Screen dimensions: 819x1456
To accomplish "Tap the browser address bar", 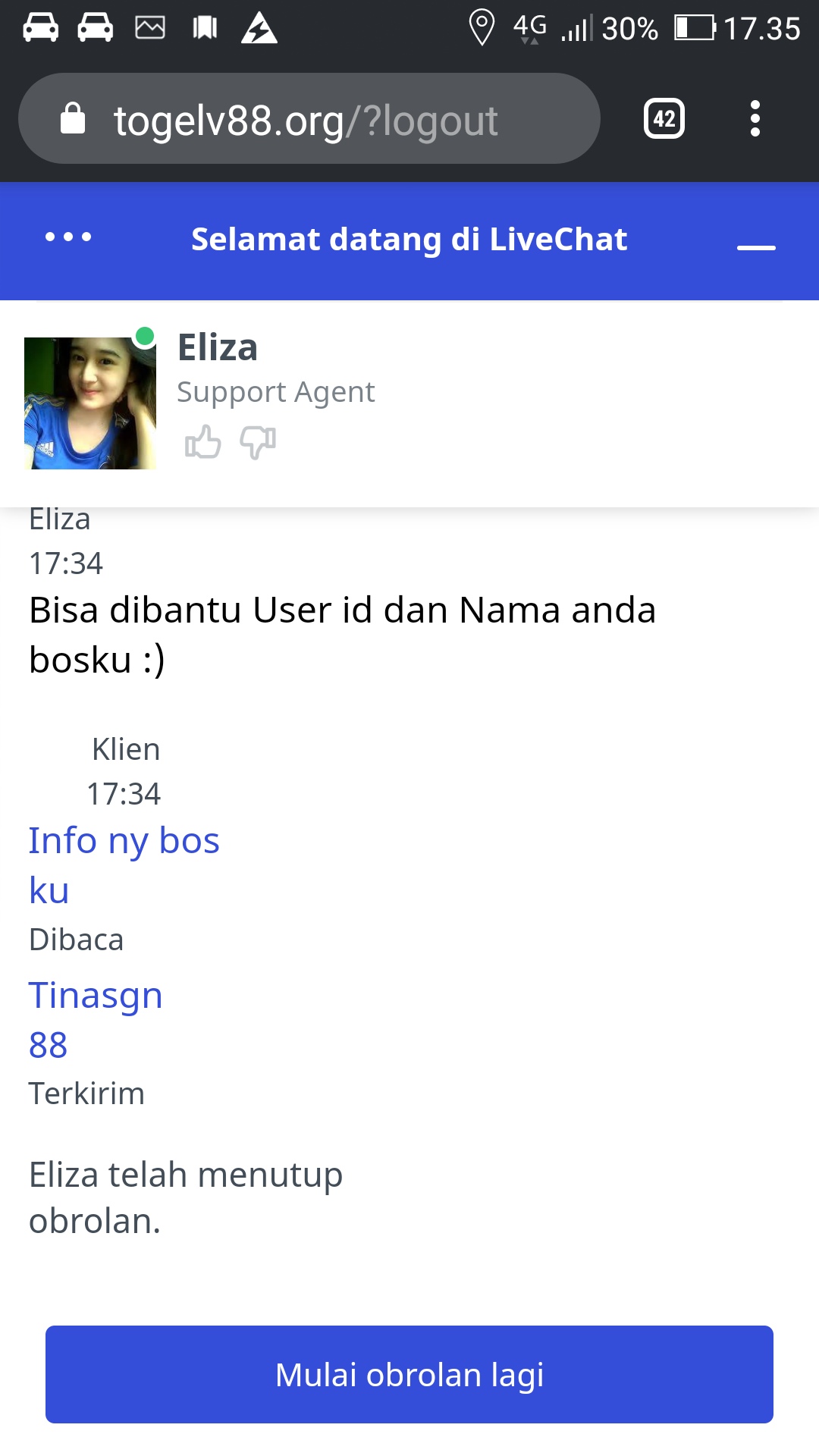I will 307,120.
